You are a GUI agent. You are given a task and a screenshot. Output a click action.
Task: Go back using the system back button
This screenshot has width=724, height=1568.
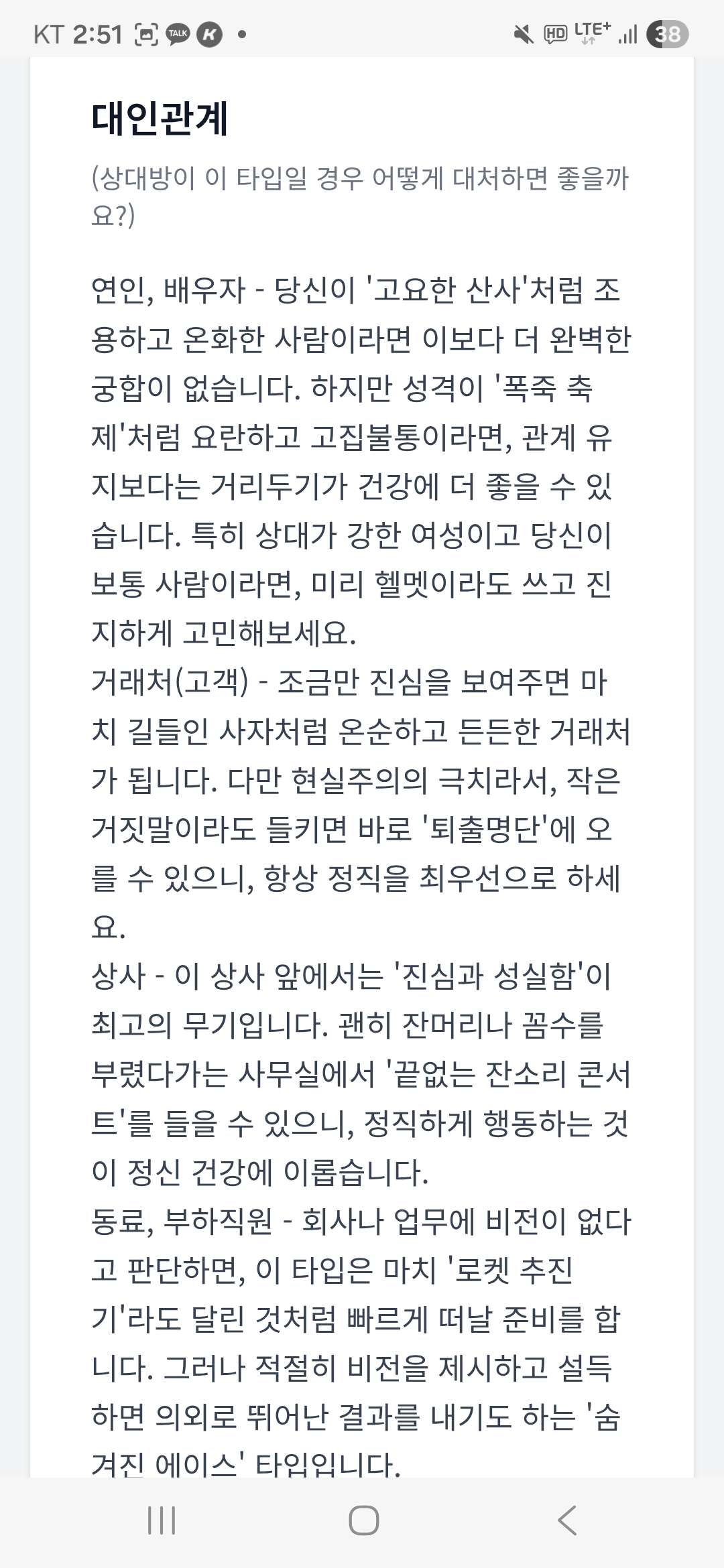click(x=567, y=1520)
